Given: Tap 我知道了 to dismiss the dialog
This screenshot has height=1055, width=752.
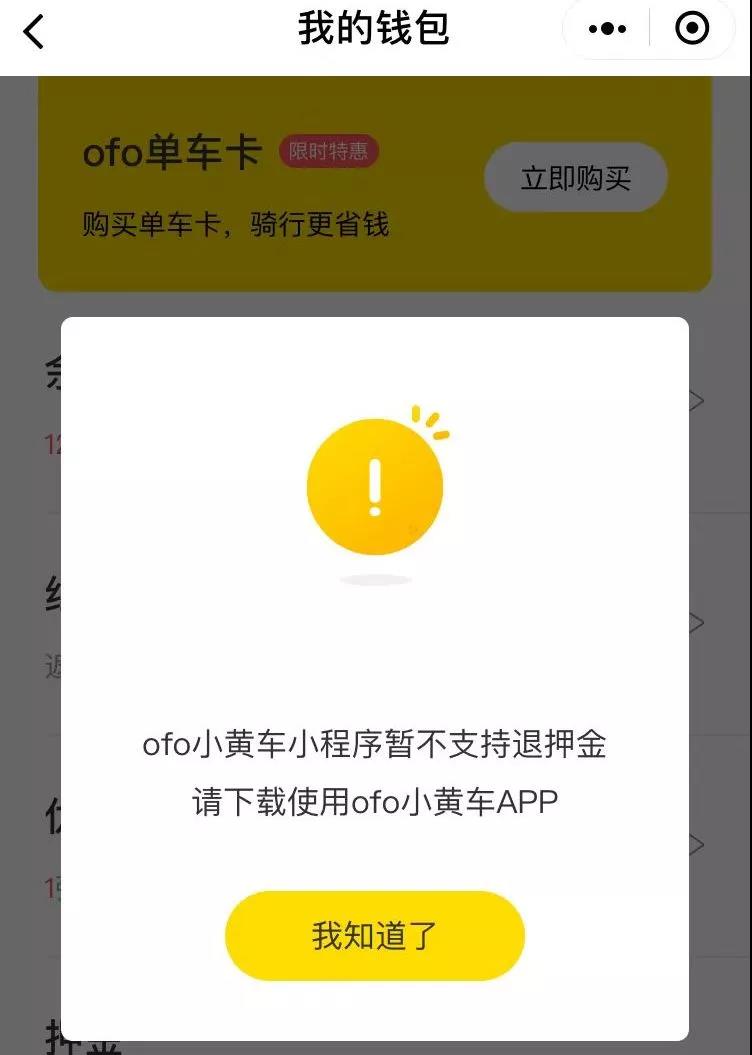Looking at the screenshot, I should tap(374, 936).
